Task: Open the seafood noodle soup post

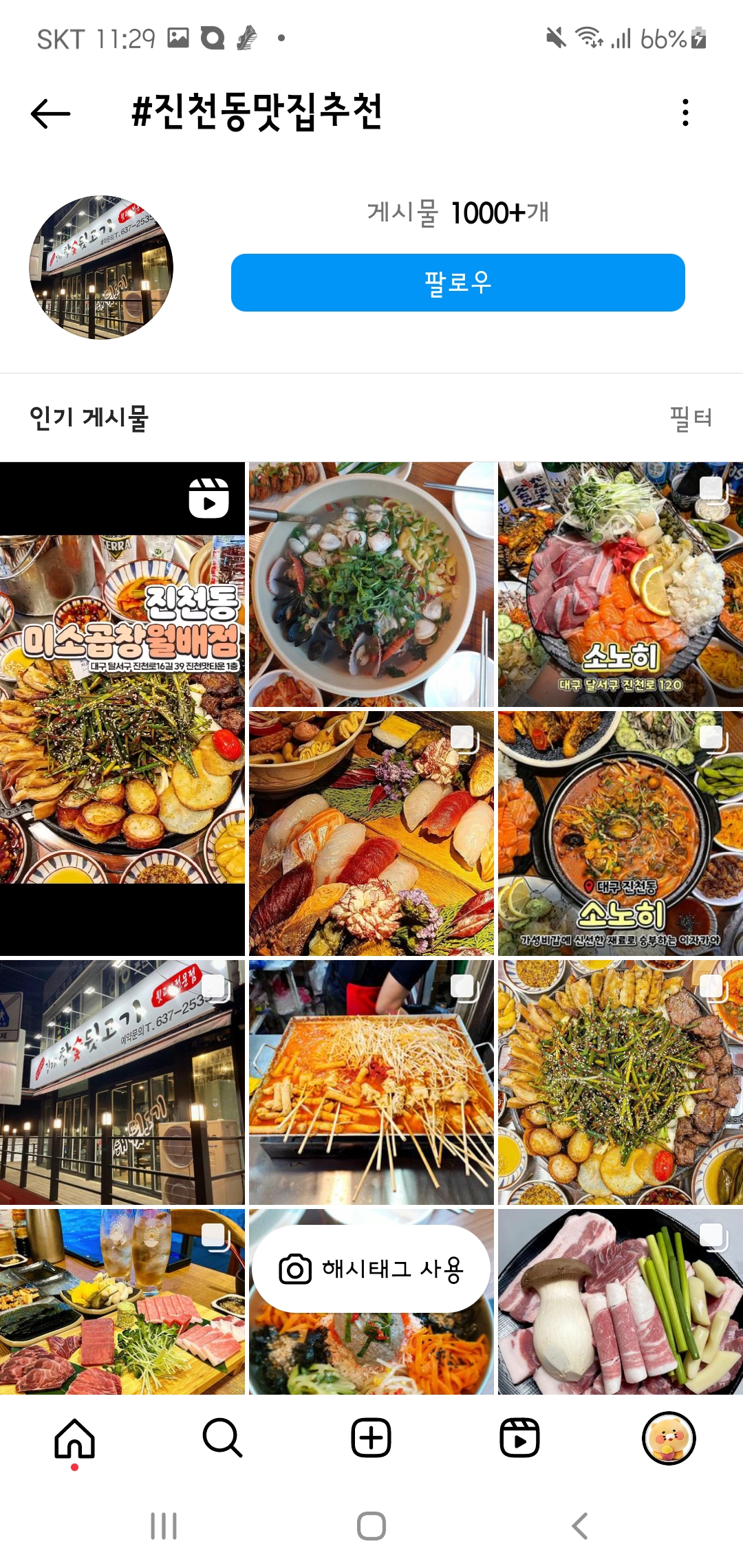Action: coord(371,585)
